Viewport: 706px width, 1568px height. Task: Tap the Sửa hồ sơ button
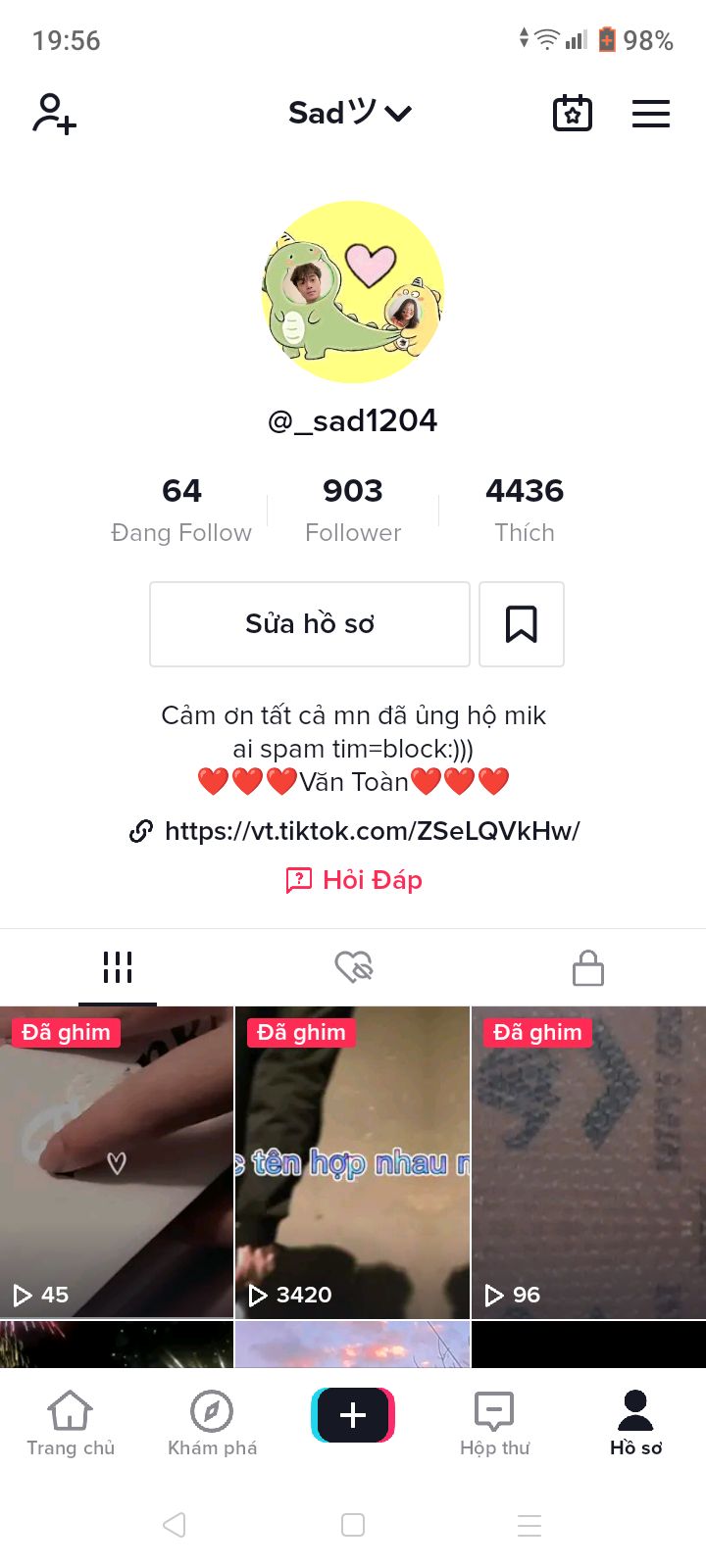[310, 624]
